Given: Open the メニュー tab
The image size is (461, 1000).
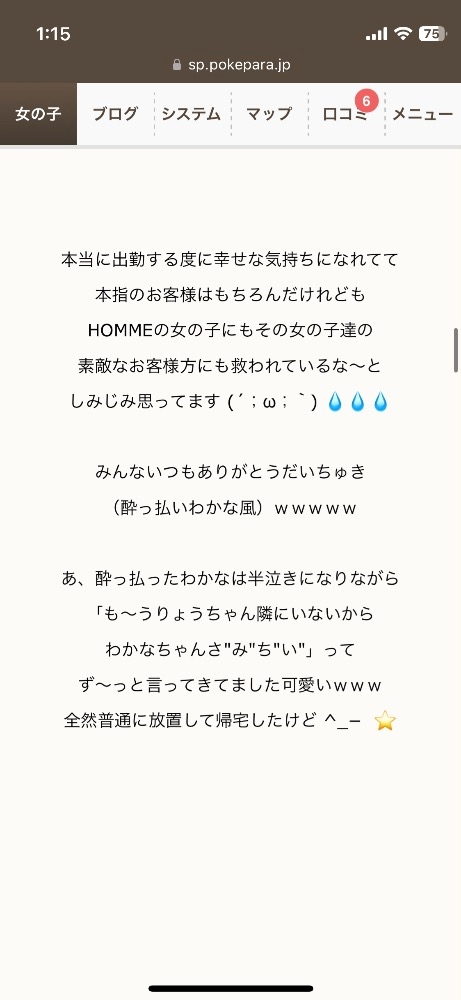Looking at the screenshot, I should point(423,114).
